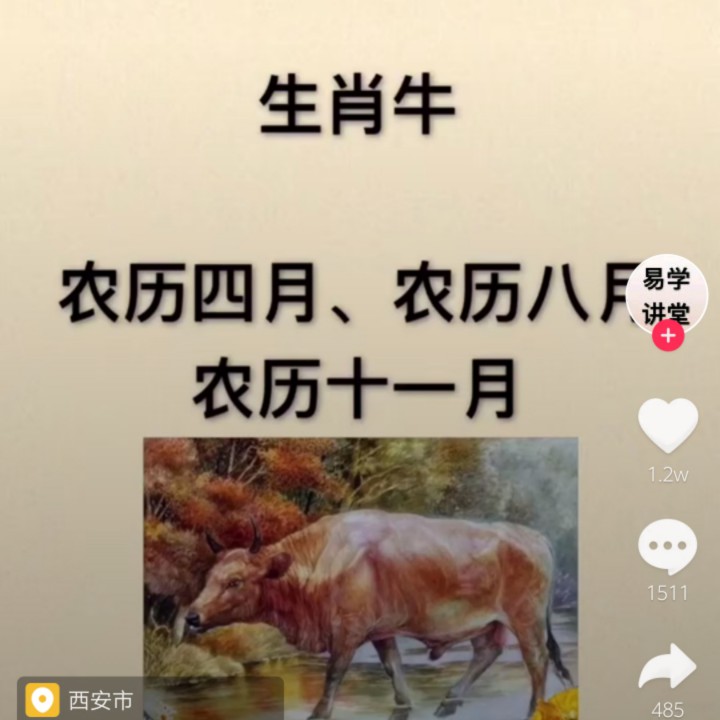Open the comments section with 1511 comments
Viewport: 720px width, 720px height.
pyautogui.click(x=667, y=548)
